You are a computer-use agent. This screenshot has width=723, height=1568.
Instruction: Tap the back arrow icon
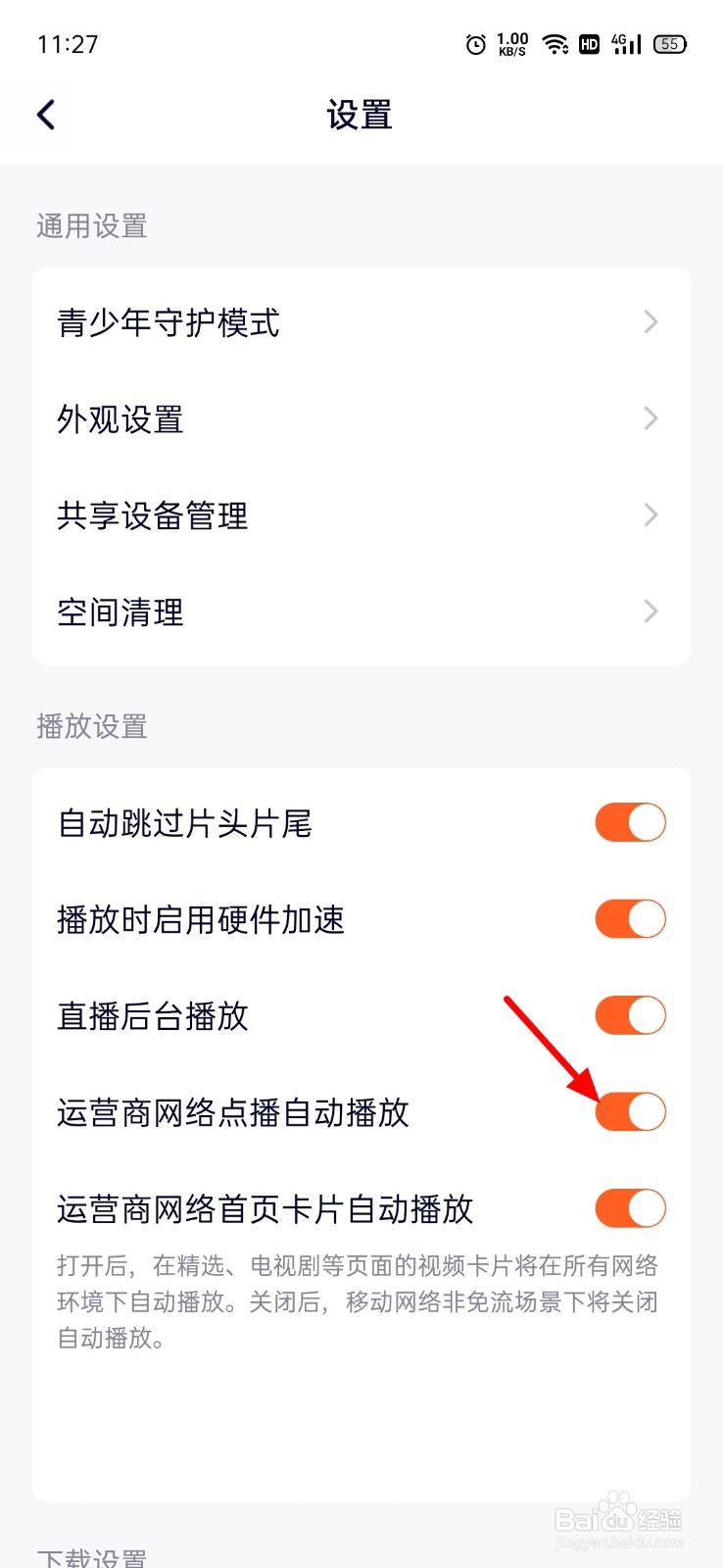coord(44,115)
